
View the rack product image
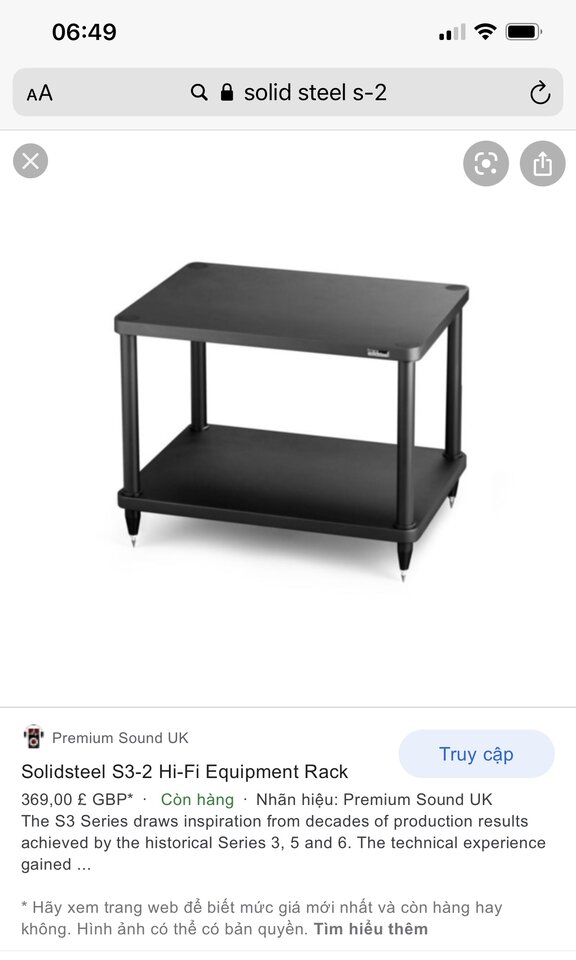click(291, 421)
